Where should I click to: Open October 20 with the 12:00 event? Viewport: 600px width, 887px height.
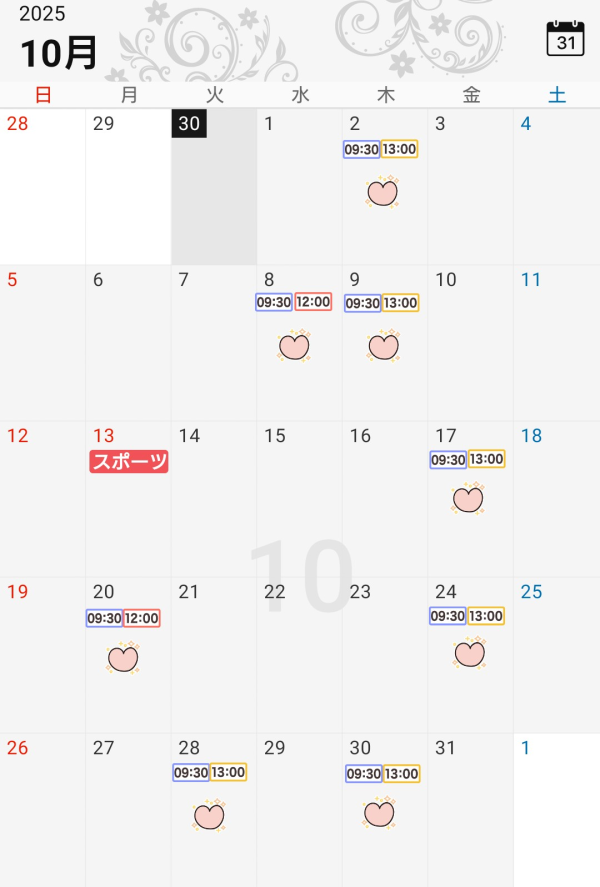[128, 655]
